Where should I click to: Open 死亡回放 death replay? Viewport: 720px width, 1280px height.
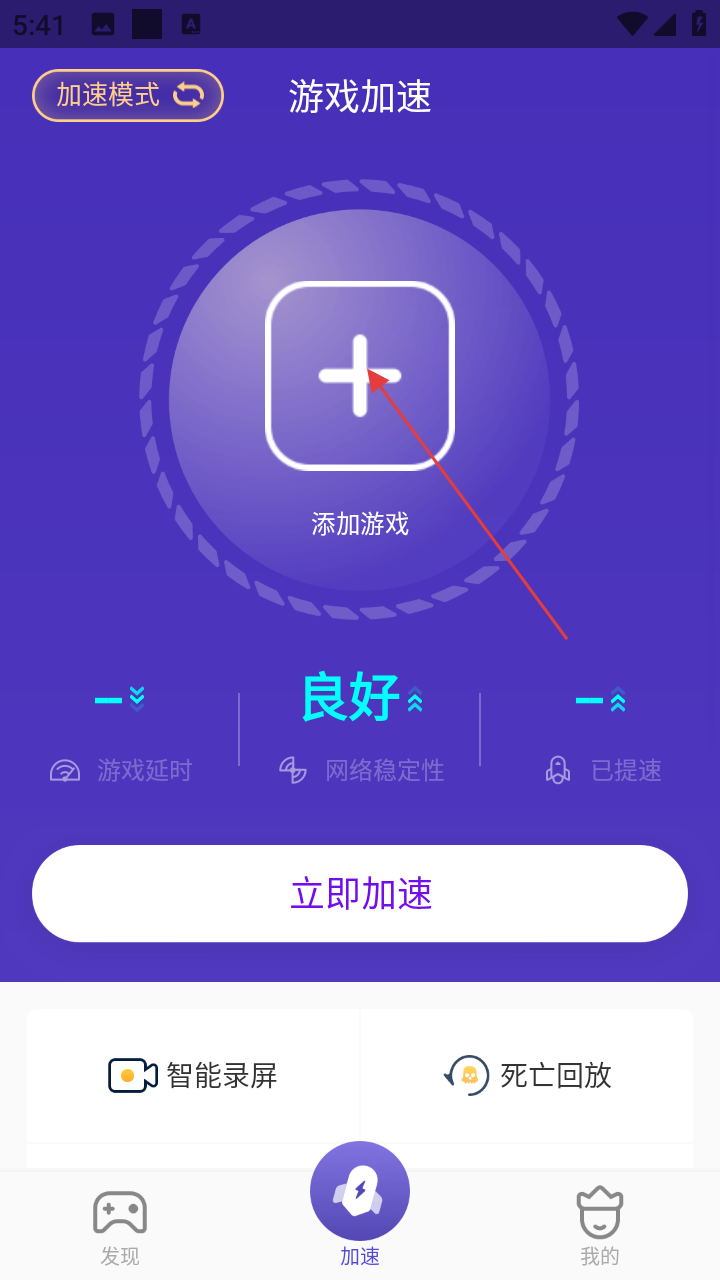pyautogui.click(x=527, y=1076)
